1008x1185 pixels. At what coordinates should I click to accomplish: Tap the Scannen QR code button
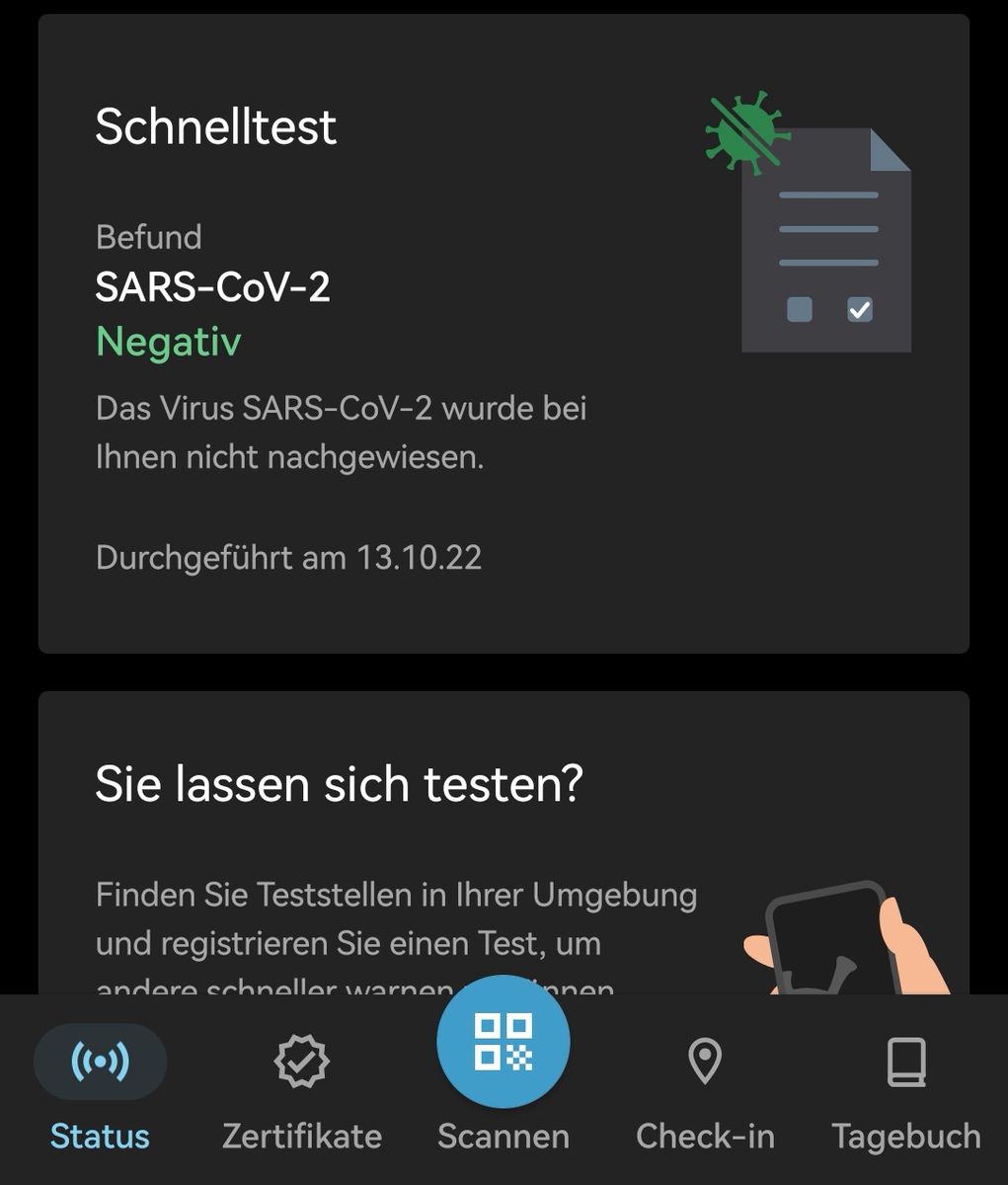[x=504, y=1043]
